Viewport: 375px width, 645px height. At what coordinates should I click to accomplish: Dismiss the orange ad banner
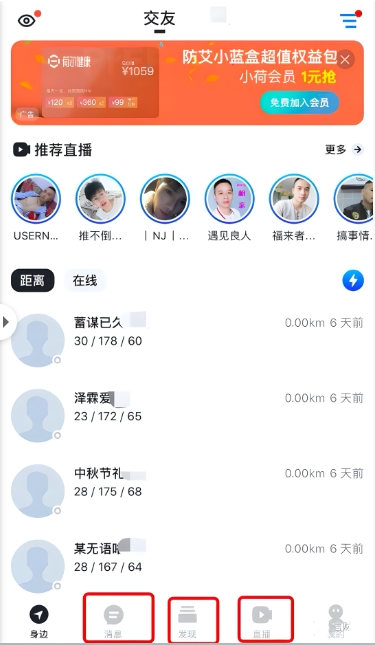pos(345,60)
